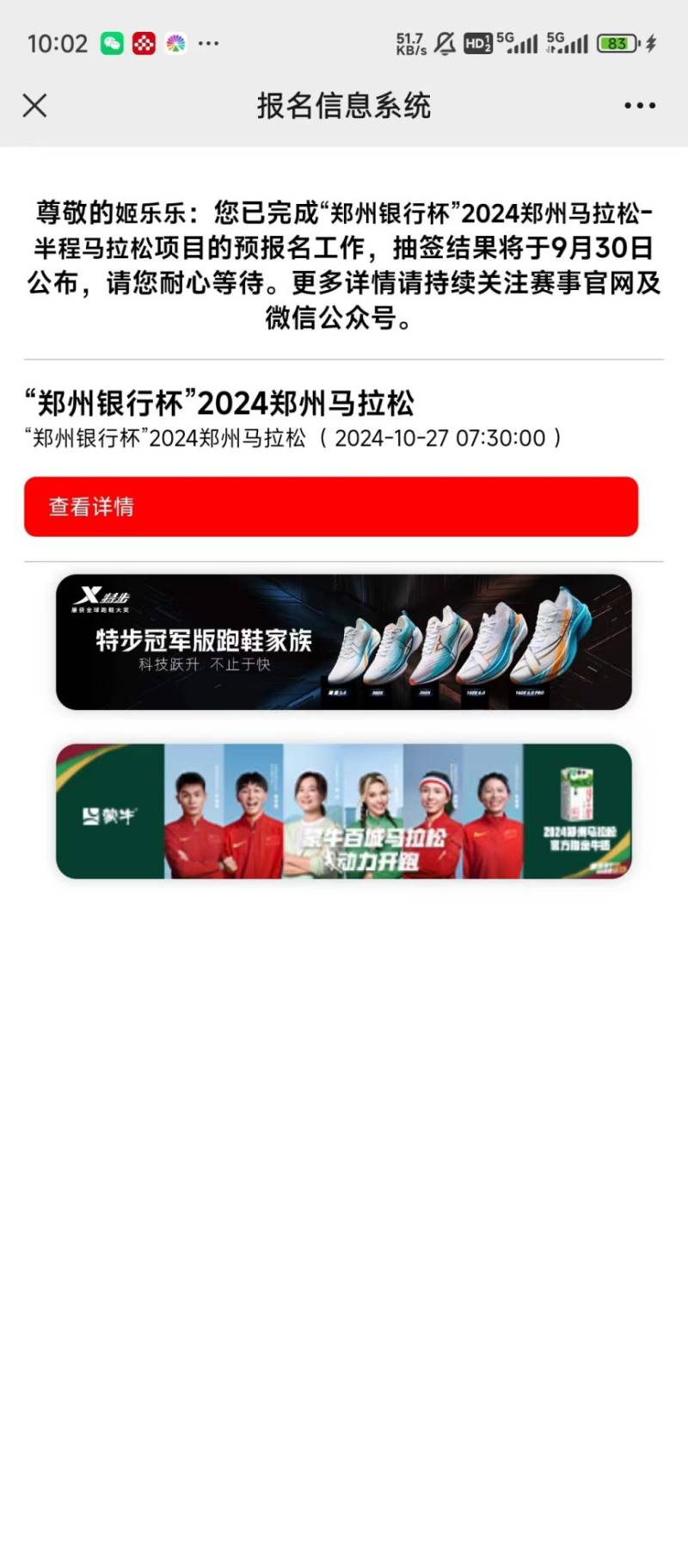
Task: Tap the clock showing 10:02
Action: click(x=57, y=43)
